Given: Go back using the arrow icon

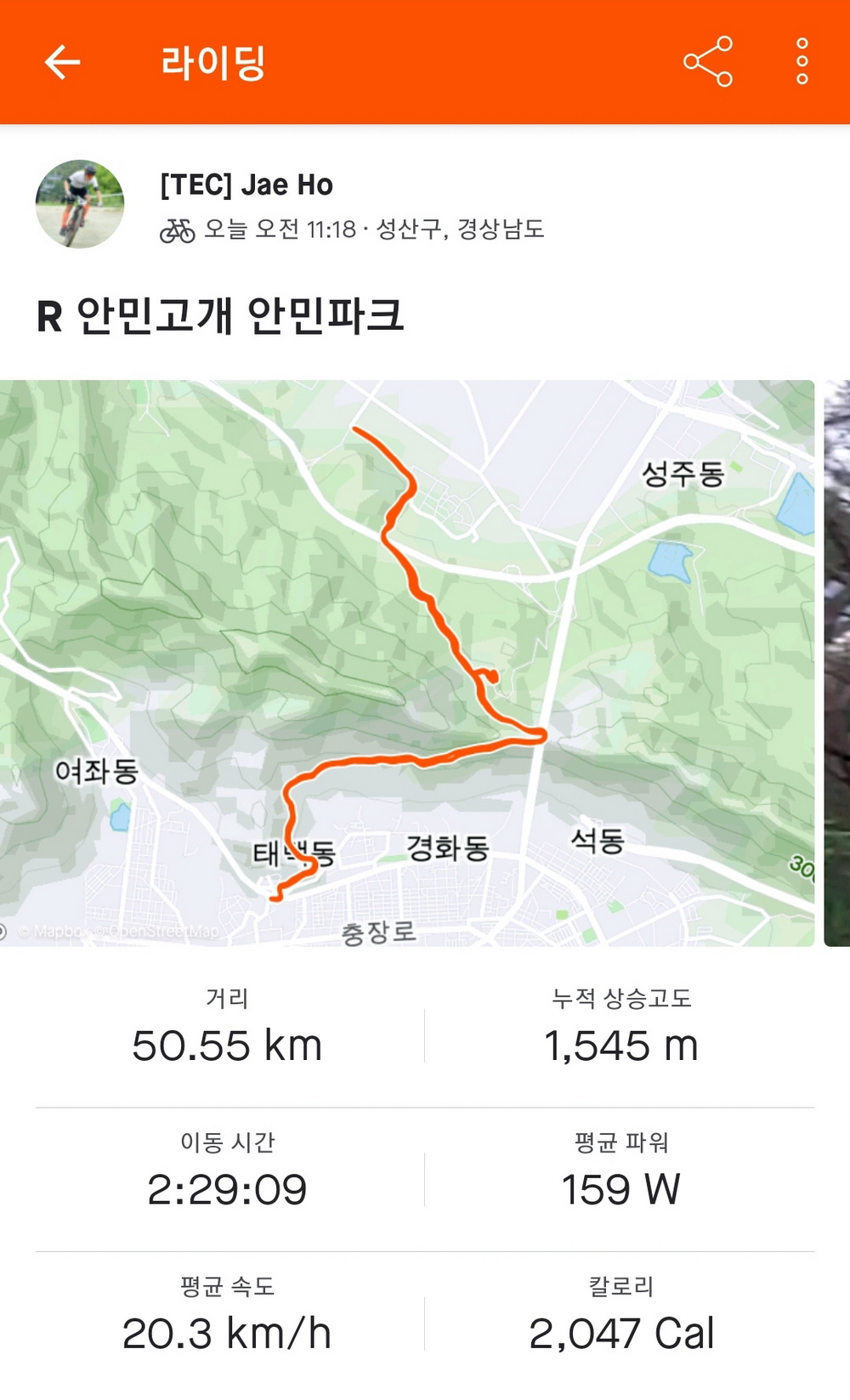Looking at the screenshot, I should 62,62.
